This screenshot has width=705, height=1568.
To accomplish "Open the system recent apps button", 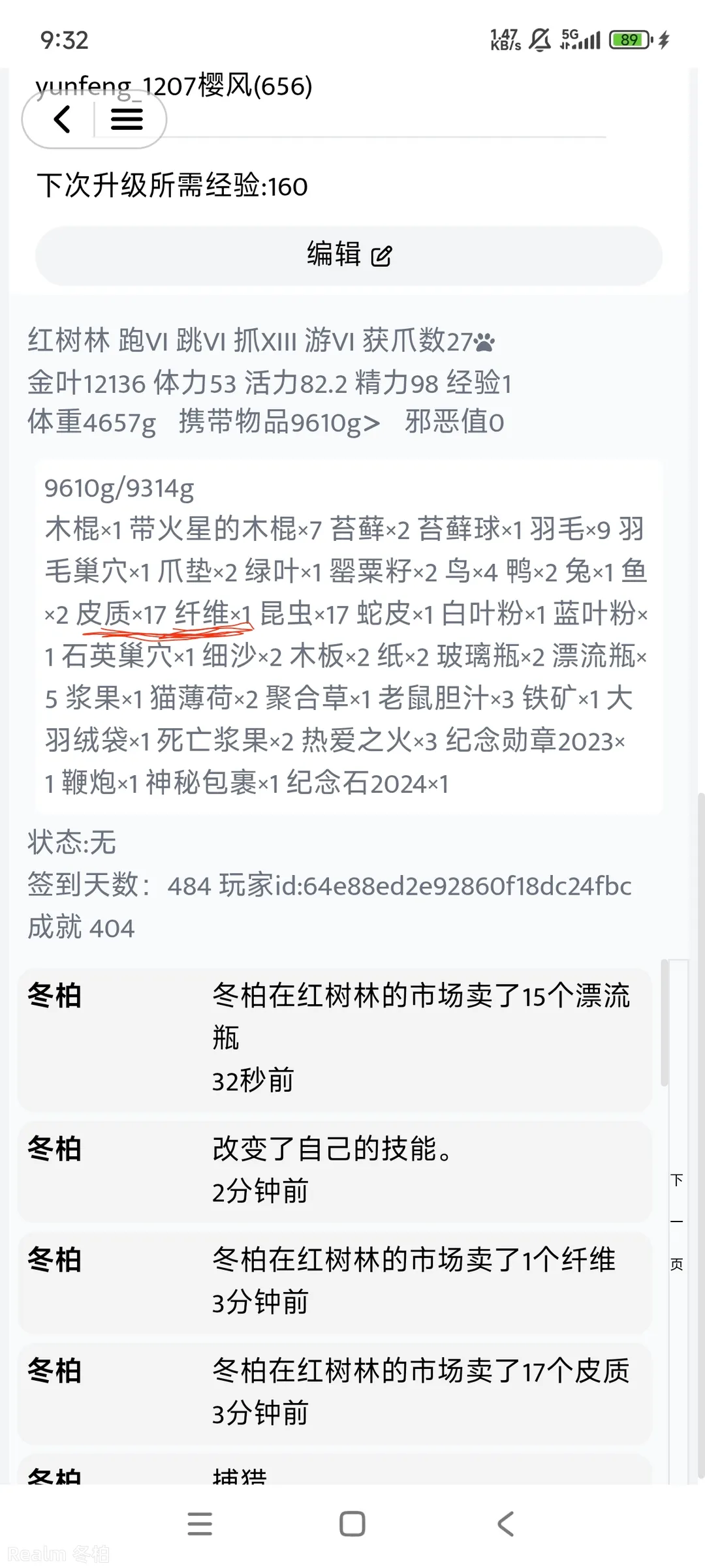I will coord(199,1524).
